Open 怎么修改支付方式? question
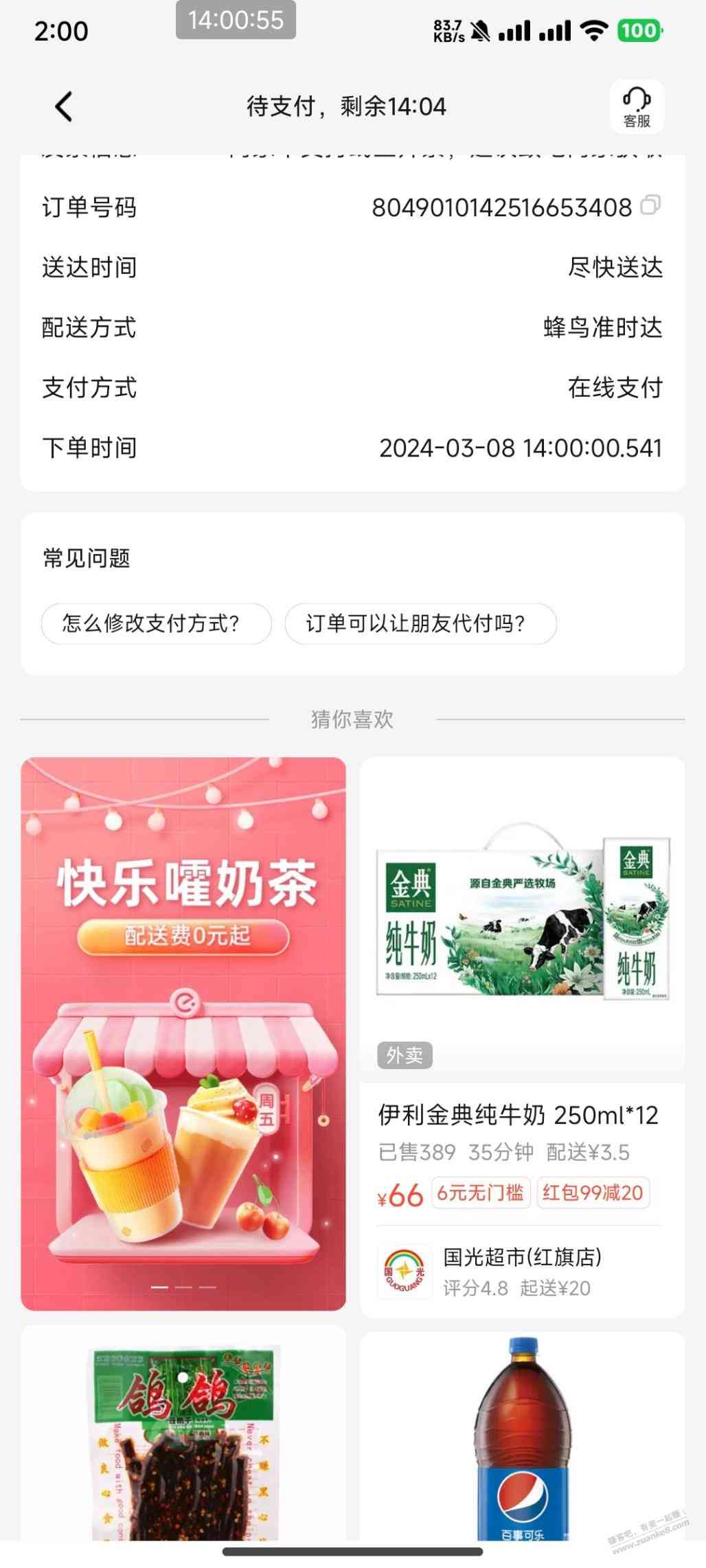 pyautogui.click(x=156, y=623)
